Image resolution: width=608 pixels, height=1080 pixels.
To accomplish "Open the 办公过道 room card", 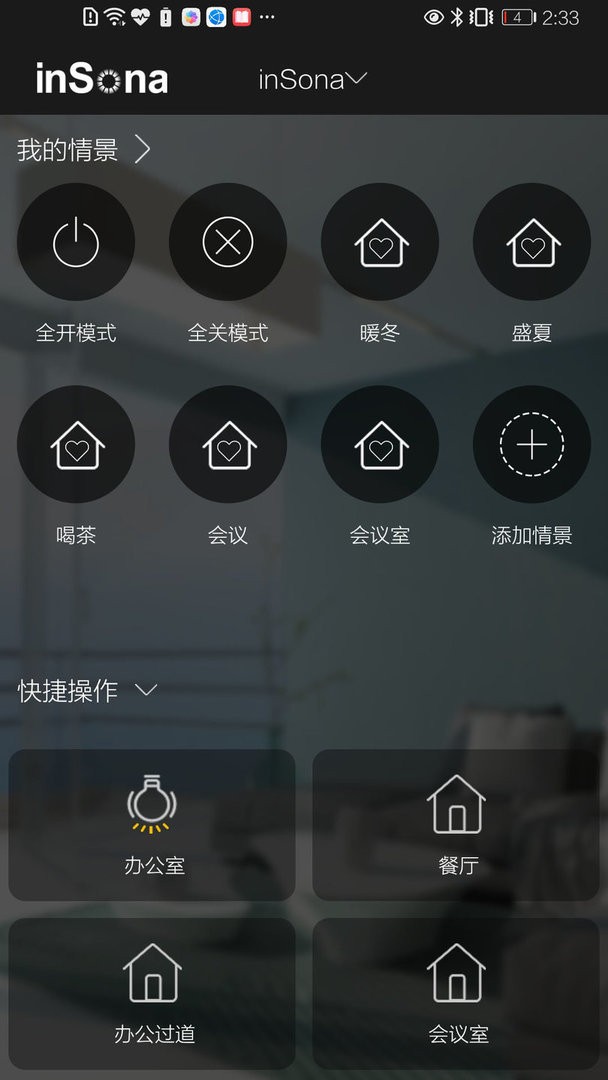I will tap(152, 993).
